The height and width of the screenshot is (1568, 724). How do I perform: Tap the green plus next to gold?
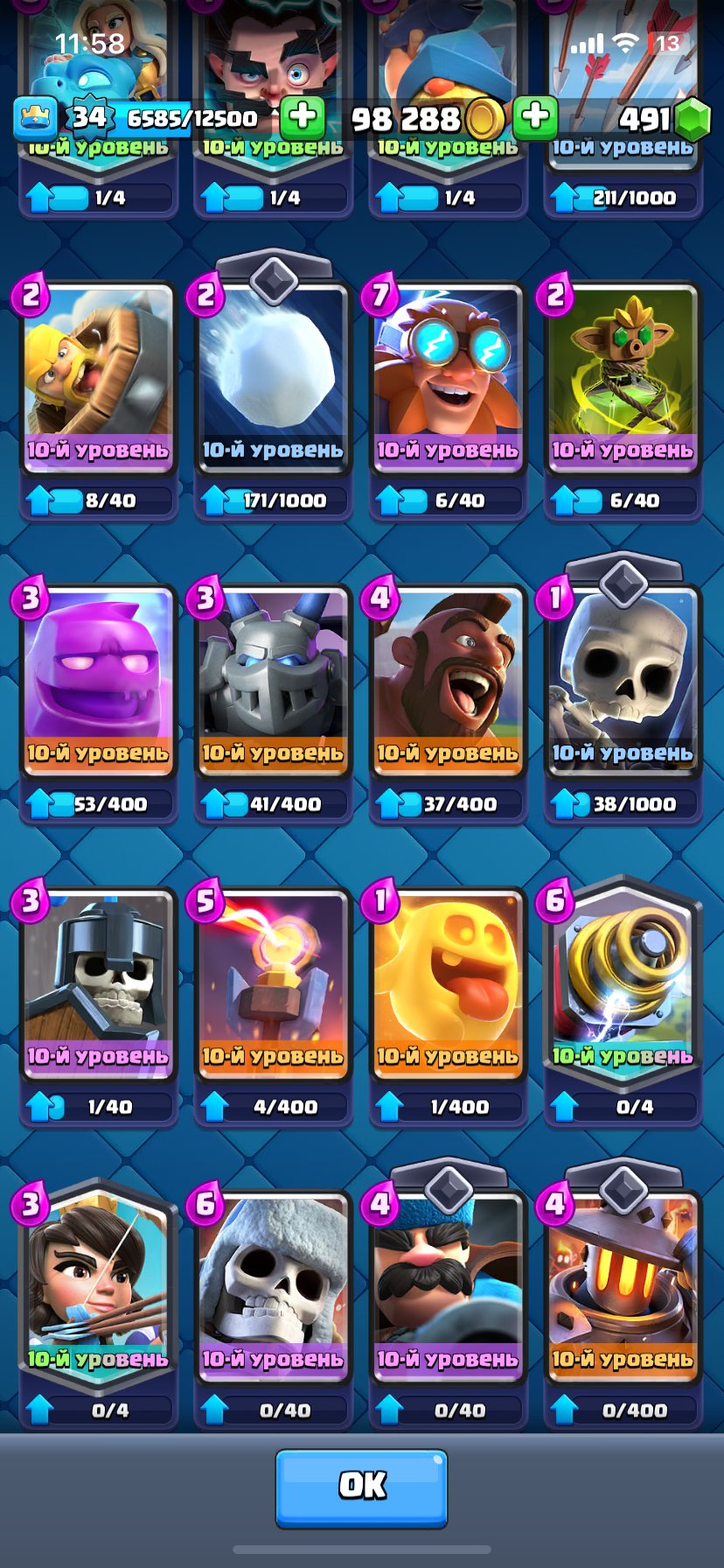point(535,117)
